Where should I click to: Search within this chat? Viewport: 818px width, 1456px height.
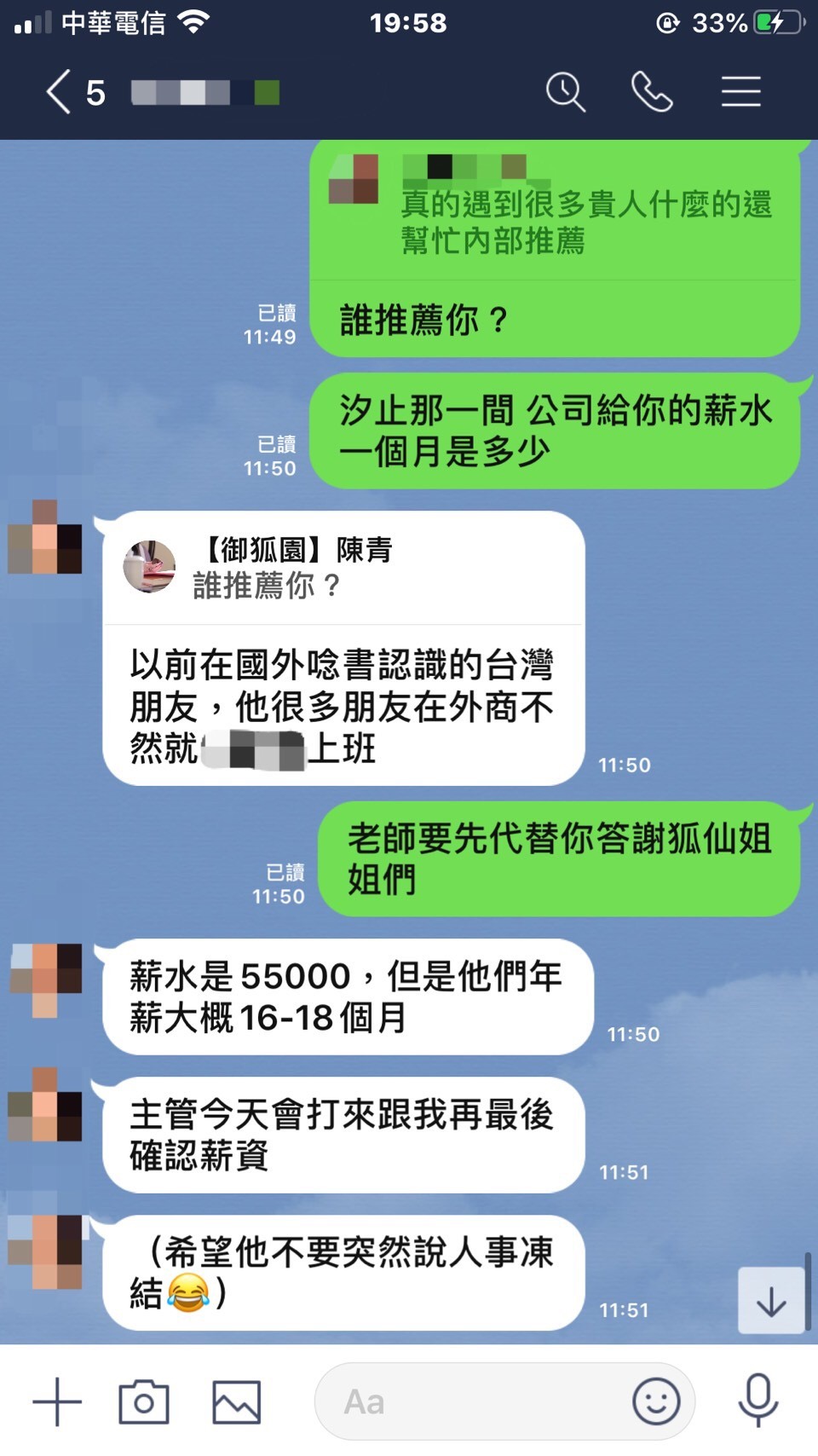pyautogui.click(x=565, y=92)
